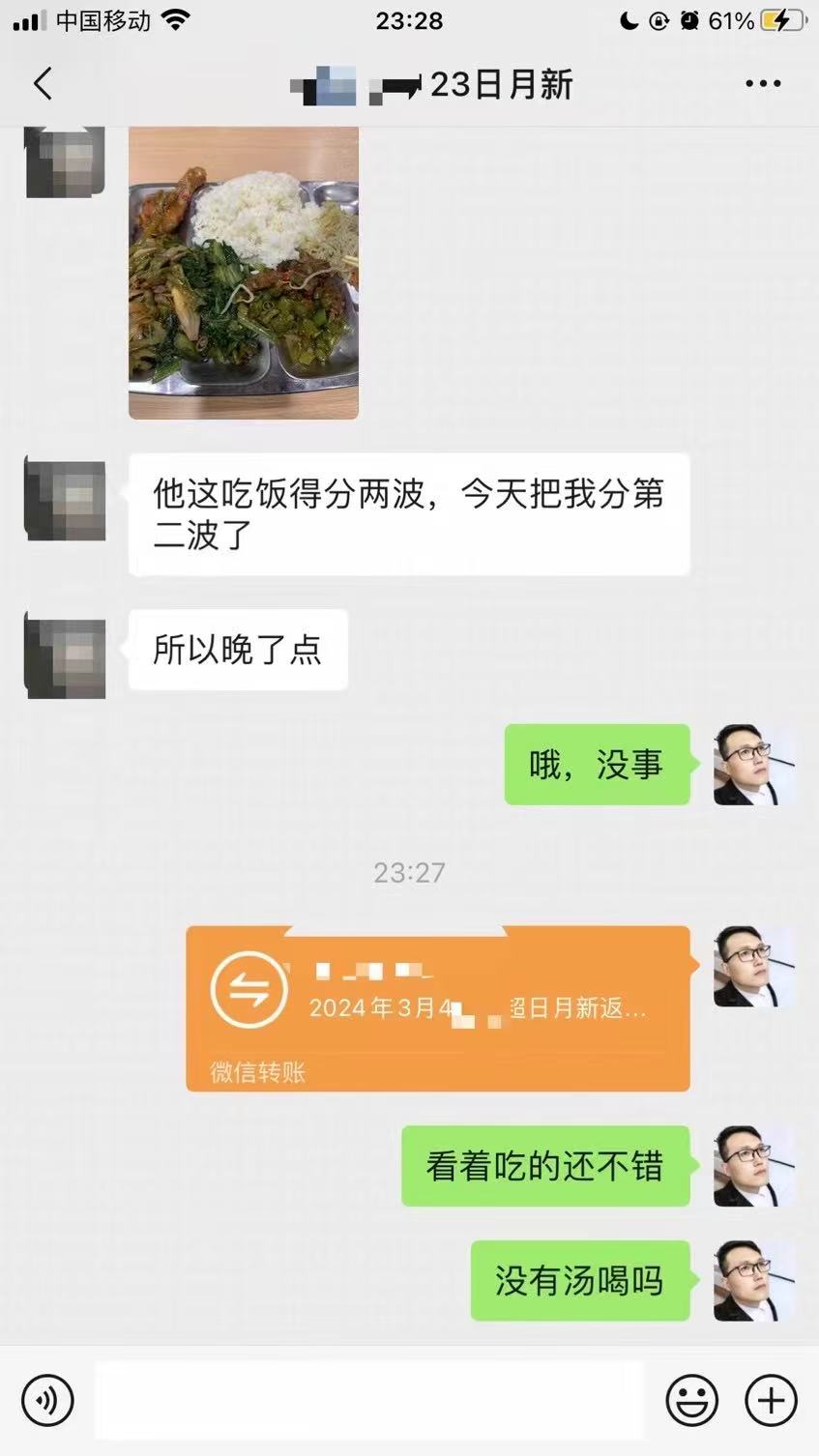Open the chat info three-dot menu

762,84
